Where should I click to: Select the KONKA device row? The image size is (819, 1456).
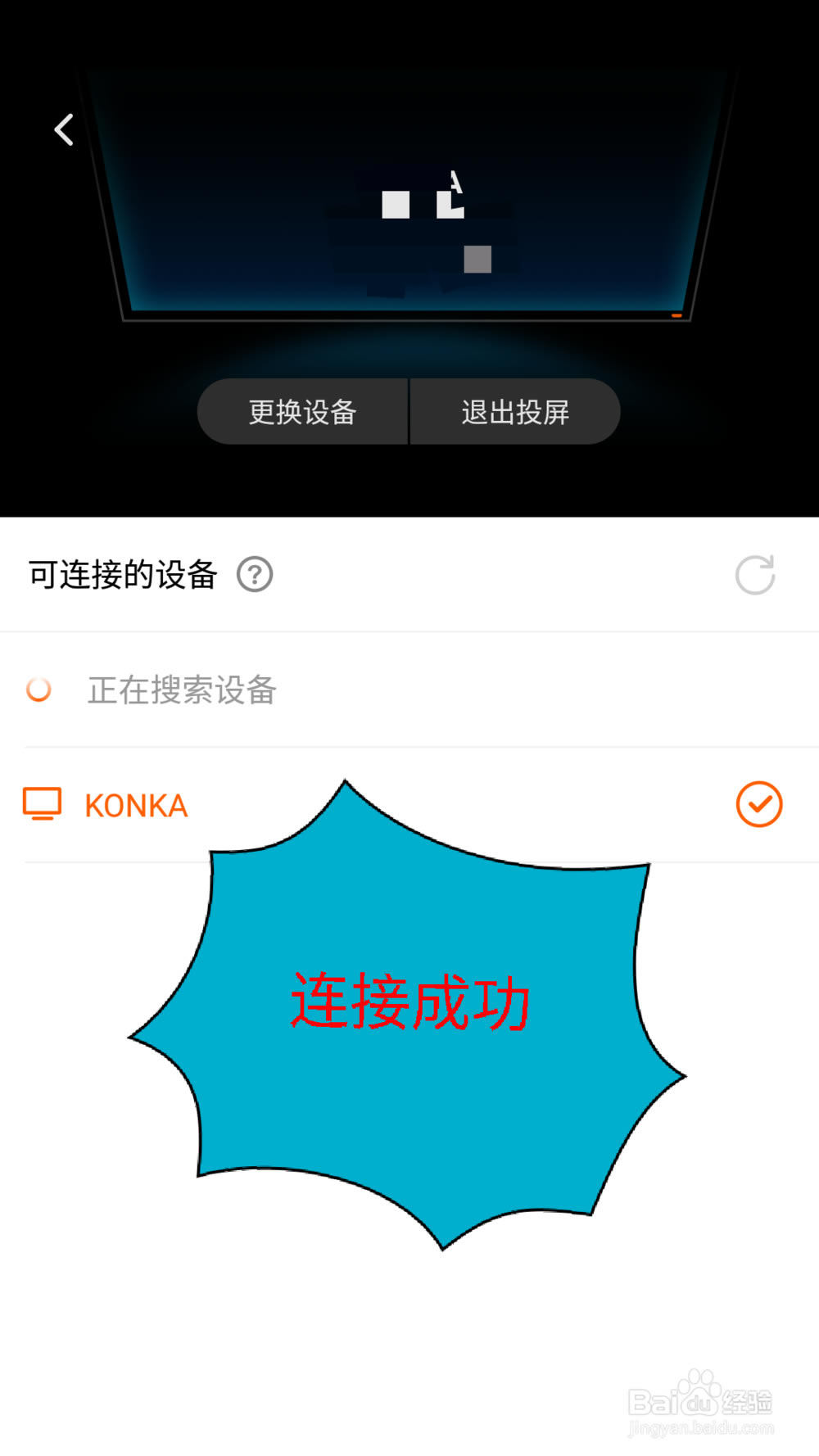coord(136,805)
